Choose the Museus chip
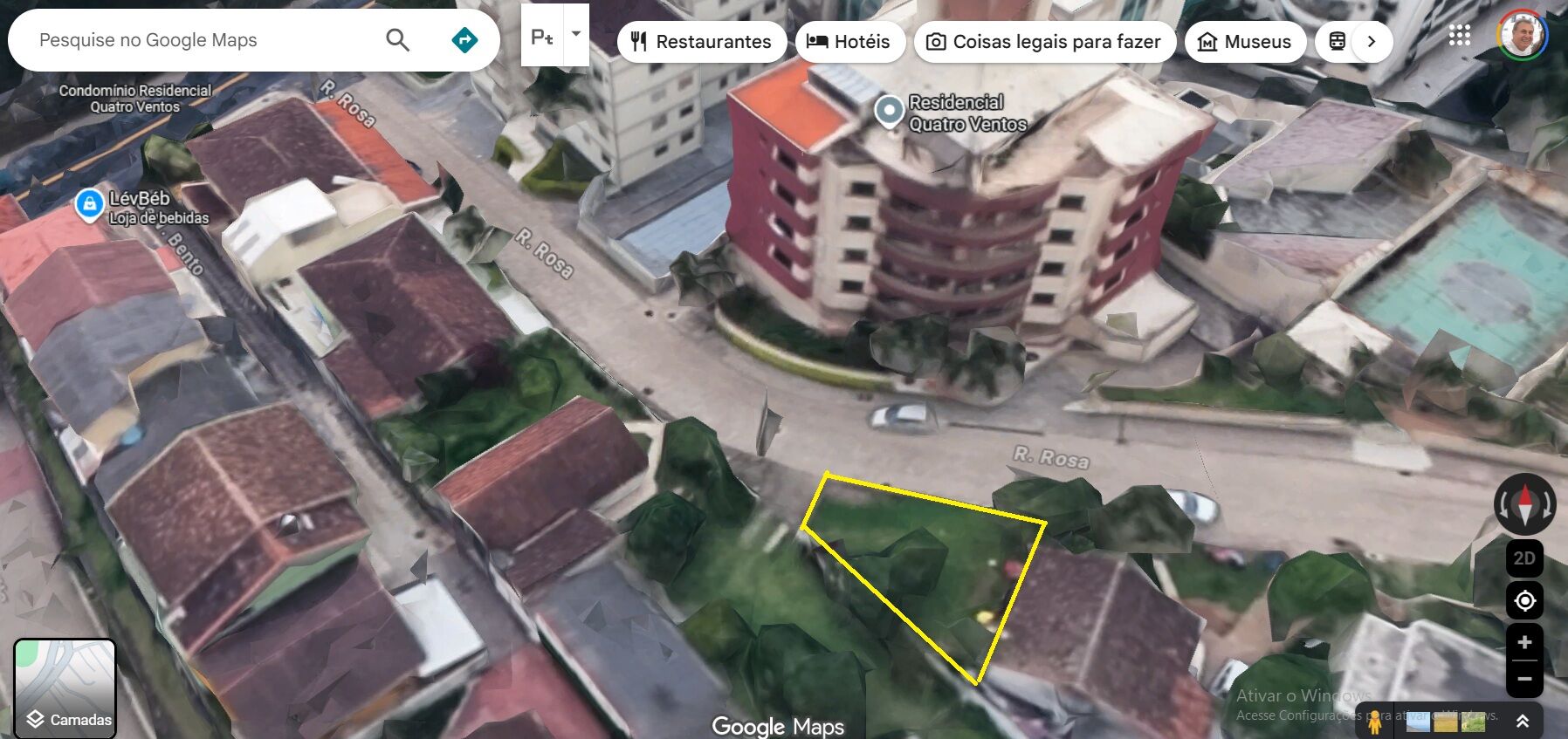1568x739 pixels. pos(1245,42)
